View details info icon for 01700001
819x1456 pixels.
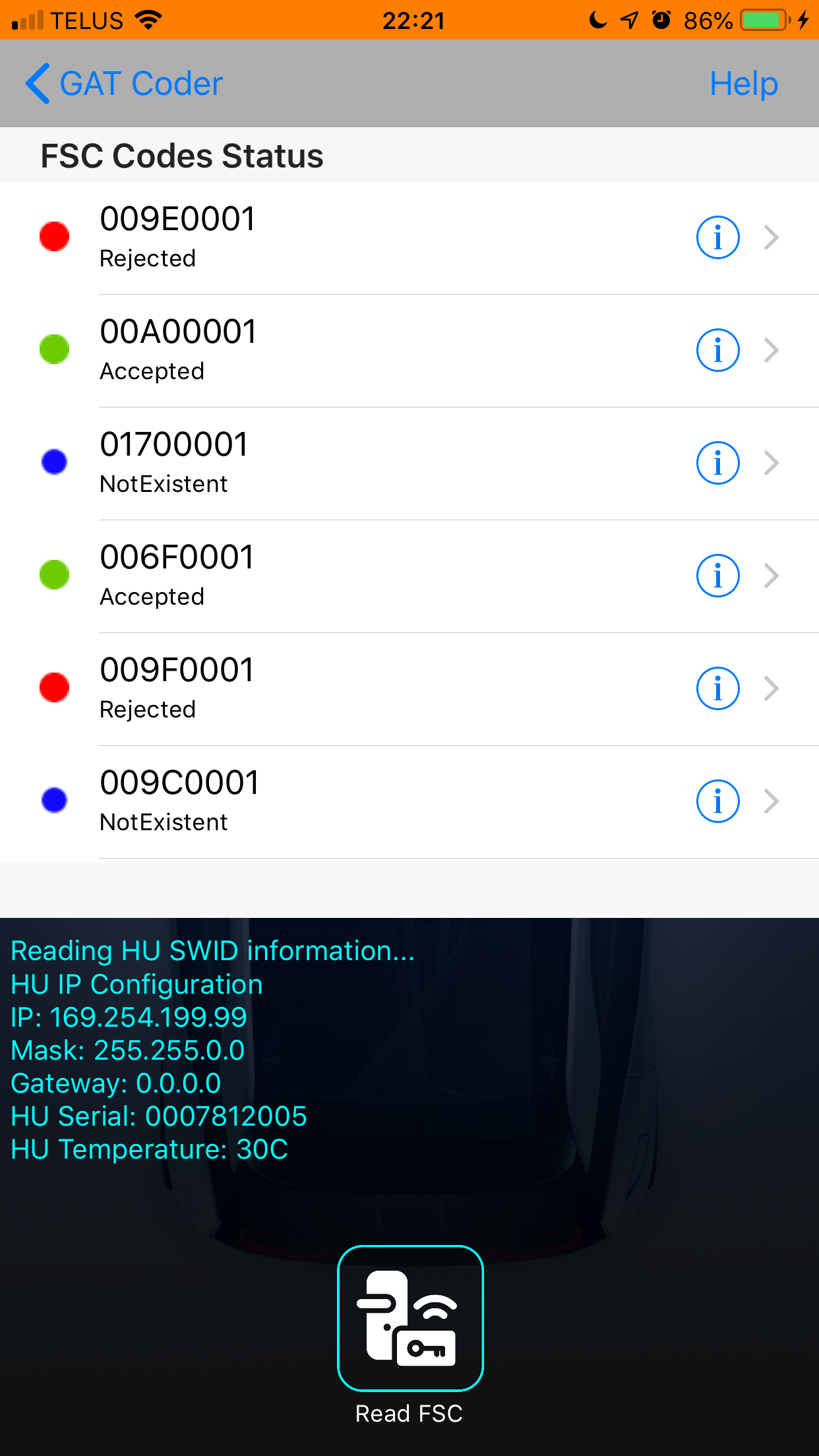point(717,463)
